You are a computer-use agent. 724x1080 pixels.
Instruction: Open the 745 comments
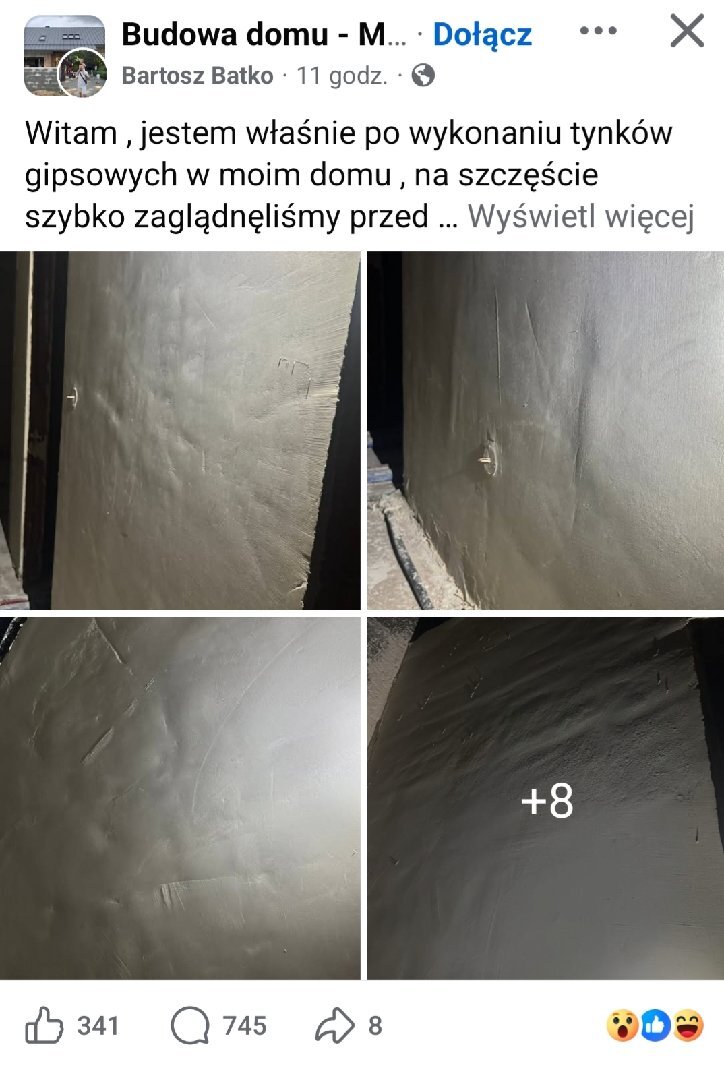pyautogui.click(x=218, y=1026)
